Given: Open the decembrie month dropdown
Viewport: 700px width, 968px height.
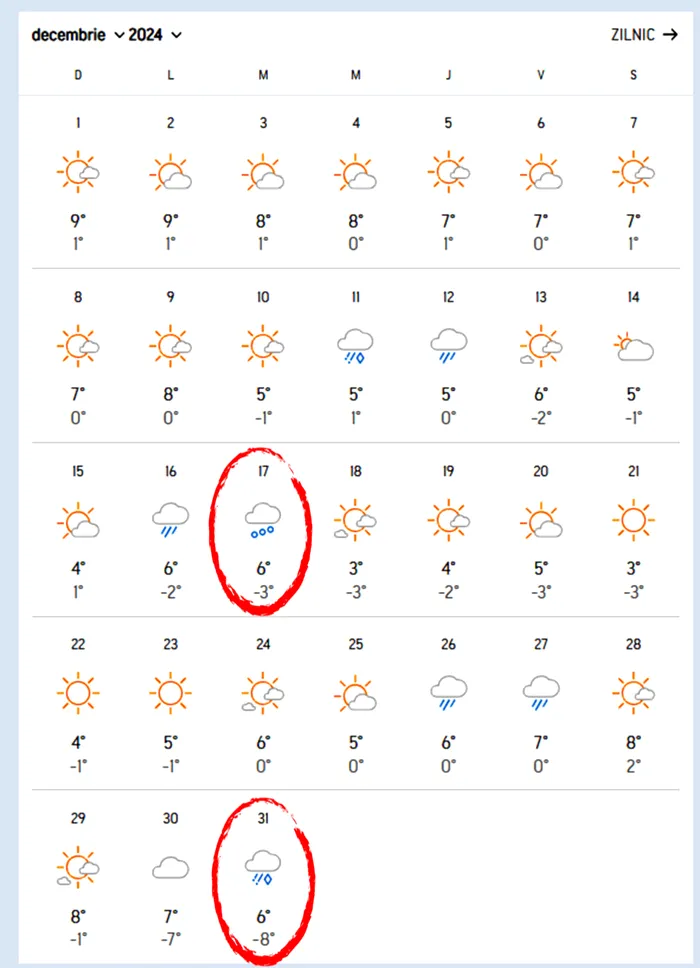Looking at the screenshot, I should tap(78, 35).
